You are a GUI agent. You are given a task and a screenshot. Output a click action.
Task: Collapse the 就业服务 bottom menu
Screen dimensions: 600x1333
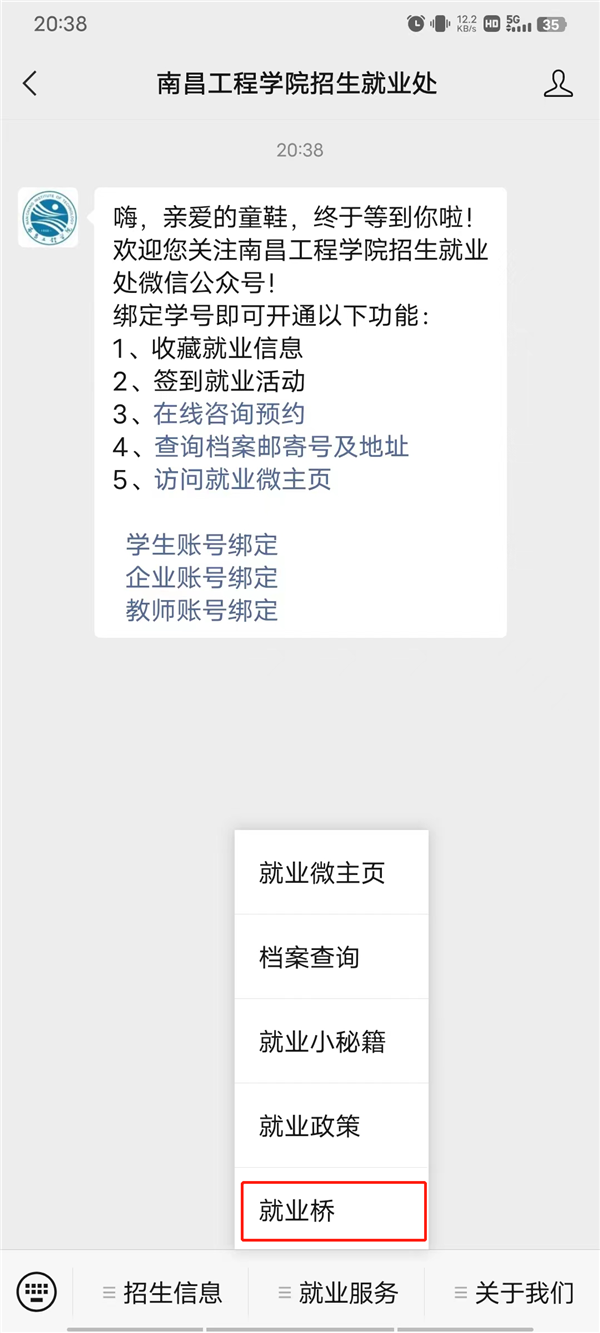(x=338, y=1292)
